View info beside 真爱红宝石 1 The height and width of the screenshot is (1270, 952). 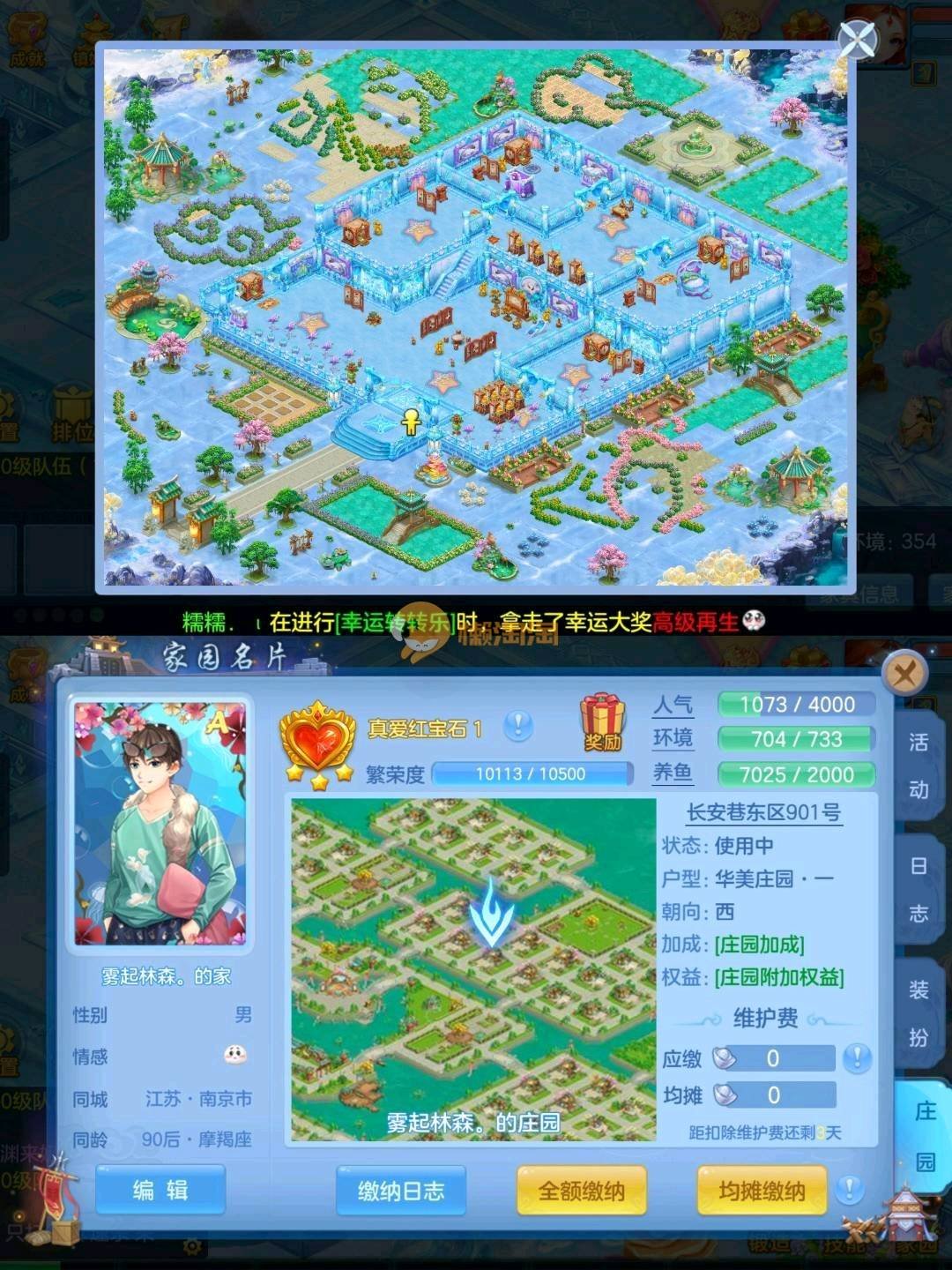coord(518,726)
